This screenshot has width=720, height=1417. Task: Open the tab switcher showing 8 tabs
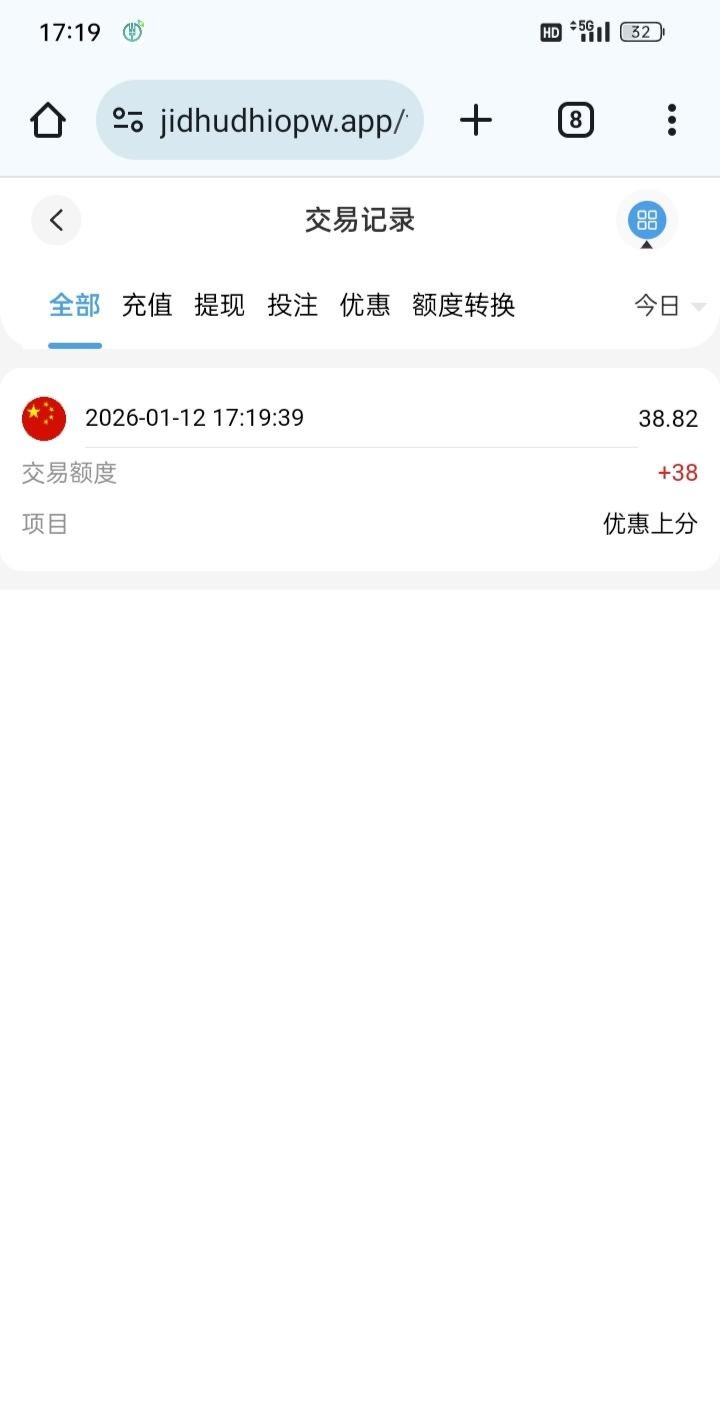click(575, 120)
